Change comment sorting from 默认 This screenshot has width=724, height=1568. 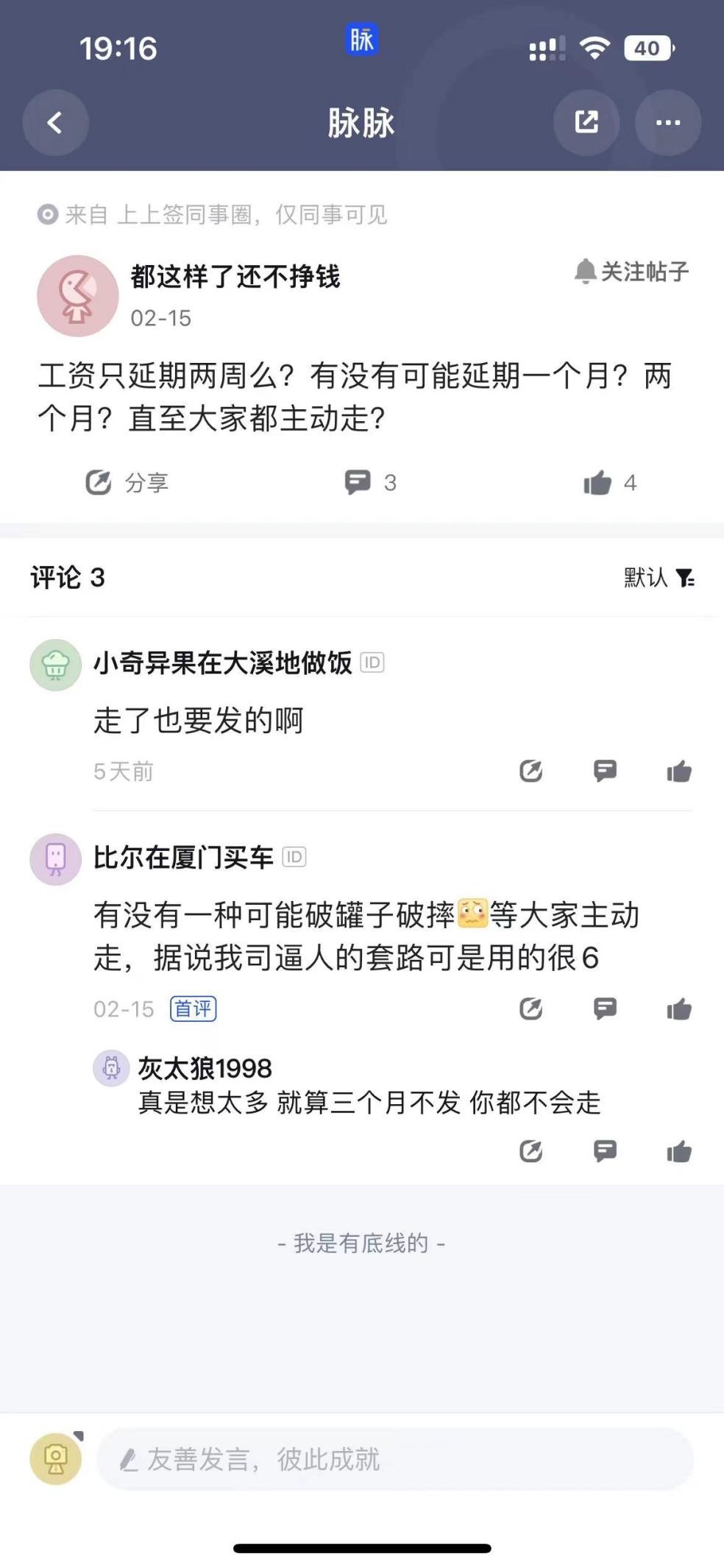[659, 578]
